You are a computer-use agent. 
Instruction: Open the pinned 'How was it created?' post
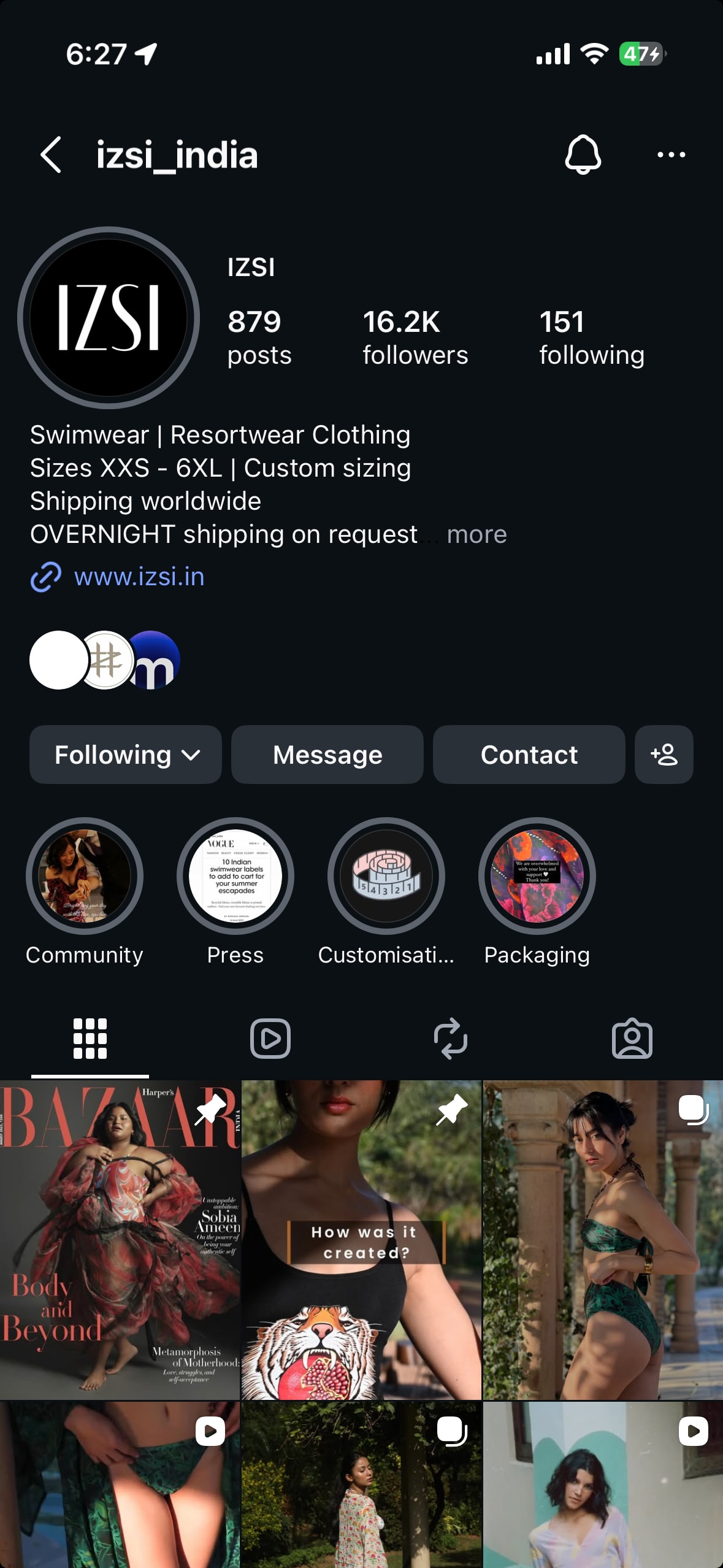point(361,1239)
